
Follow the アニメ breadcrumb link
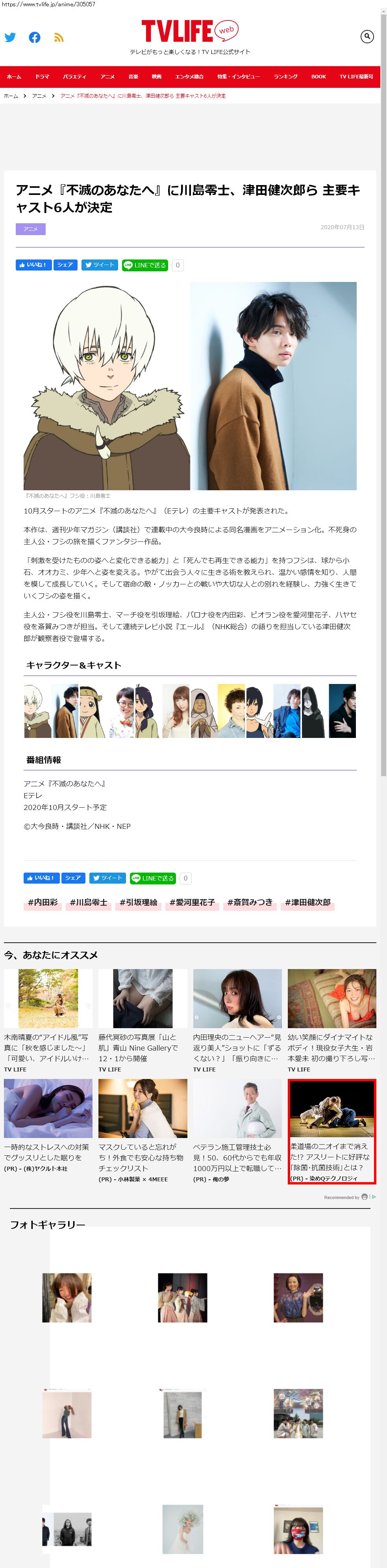(39, 96)
